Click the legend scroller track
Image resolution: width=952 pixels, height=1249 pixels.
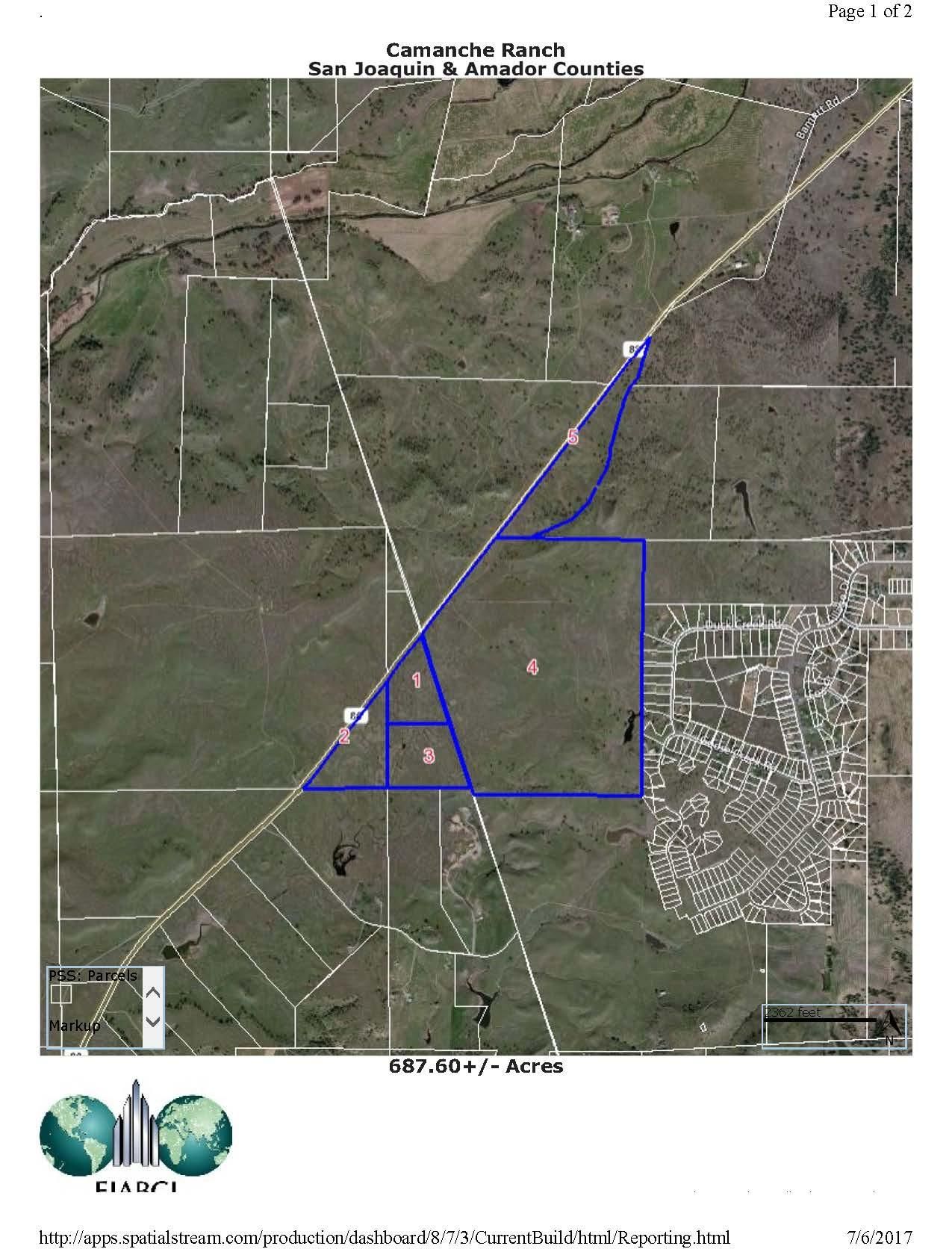coord(153,1008)
